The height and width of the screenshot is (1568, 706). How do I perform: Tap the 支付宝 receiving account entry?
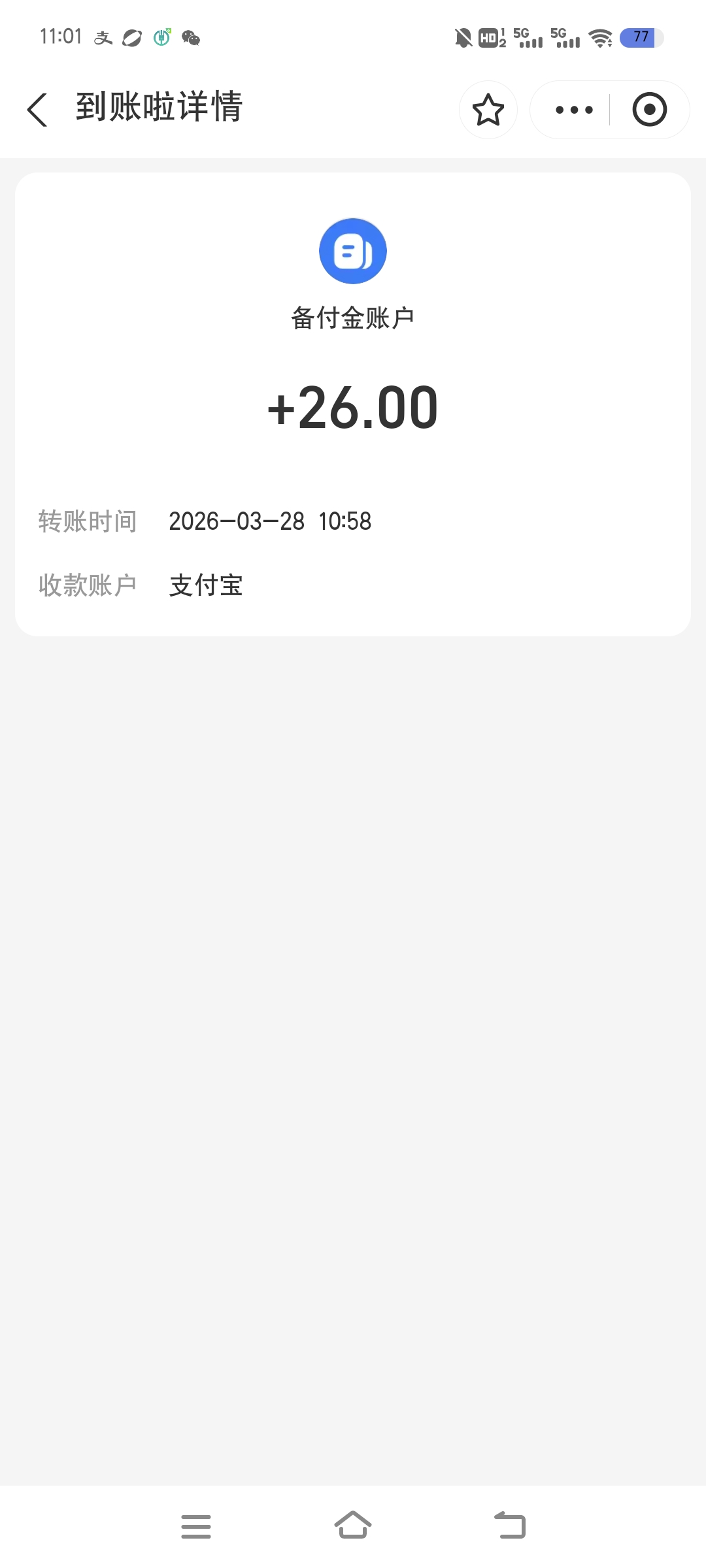[207, 586]
